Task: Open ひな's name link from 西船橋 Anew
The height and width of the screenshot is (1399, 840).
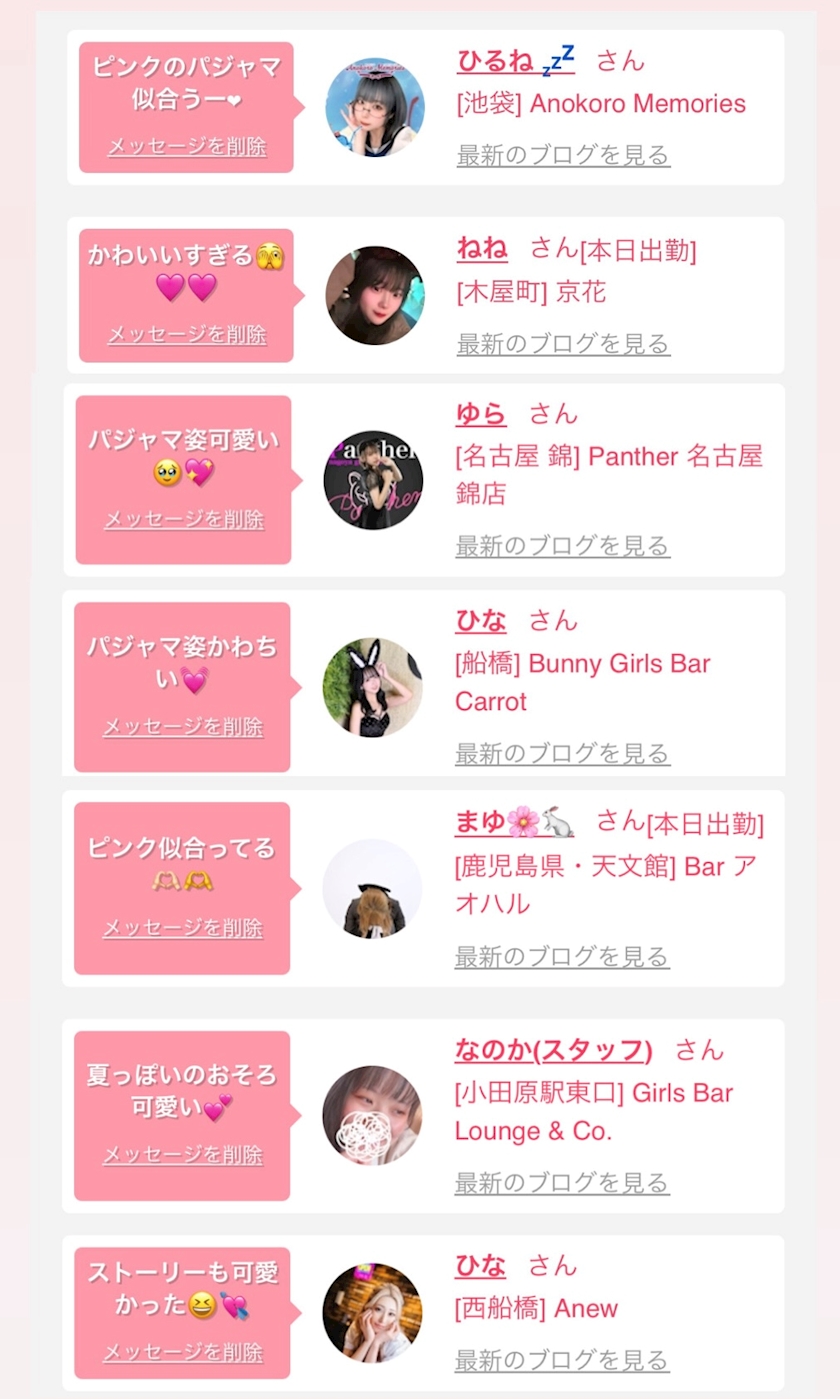Action: coord(481,1265)
